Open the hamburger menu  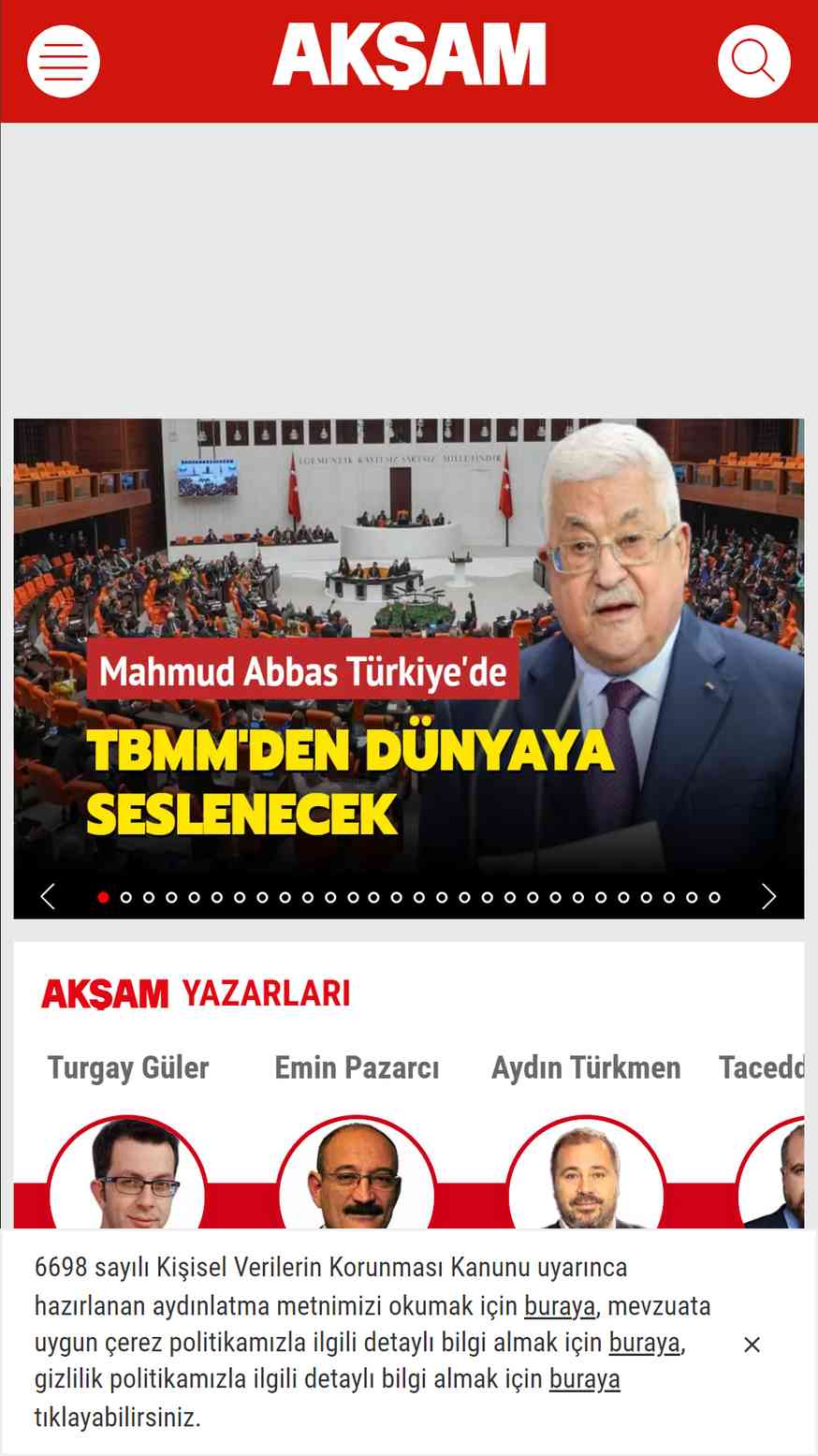pyautogui.click(x=64, y=62)
